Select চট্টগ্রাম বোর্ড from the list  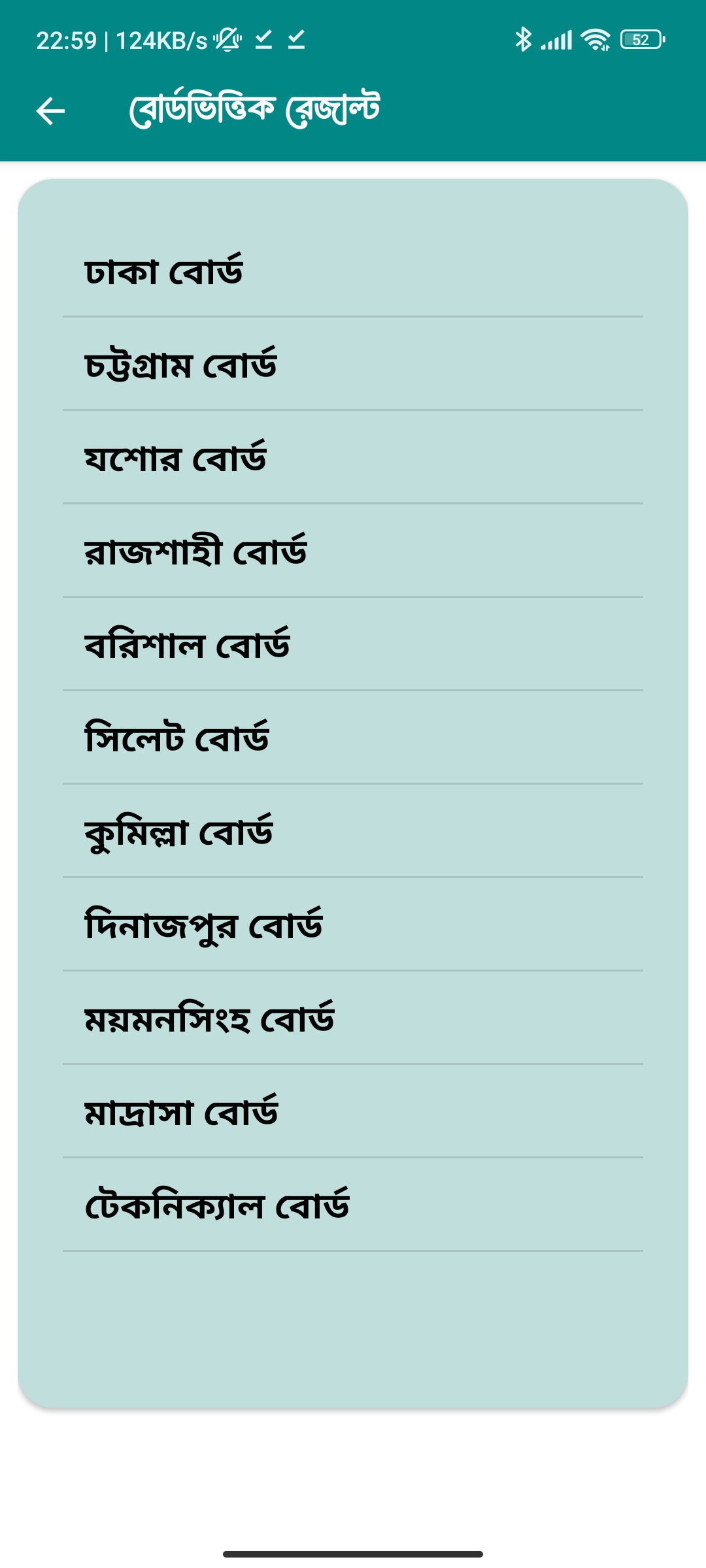click(x=353, y=364)
